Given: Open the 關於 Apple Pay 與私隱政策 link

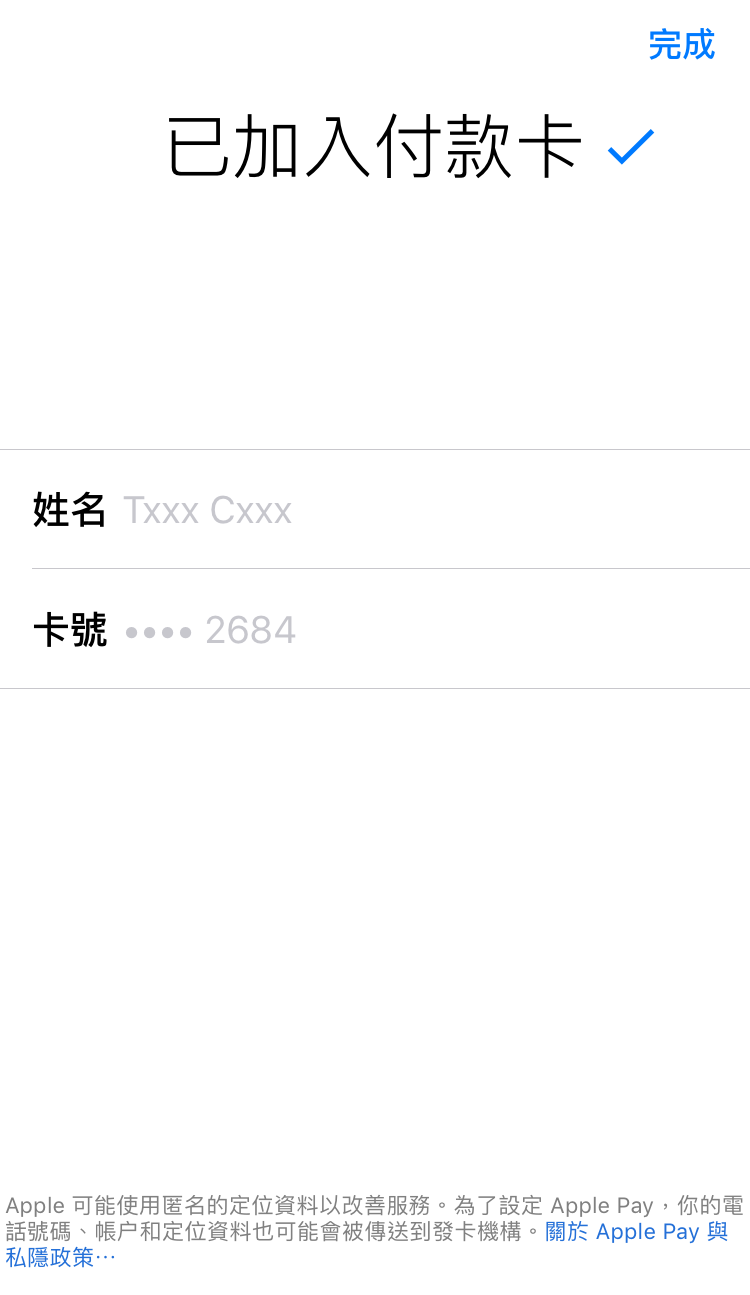Looking at the screenshot, I should coord(636,1232).
